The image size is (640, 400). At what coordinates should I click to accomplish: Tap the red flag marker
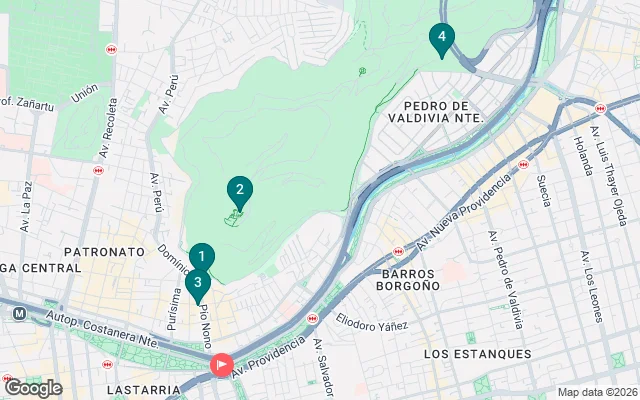[x=220, y=366]
